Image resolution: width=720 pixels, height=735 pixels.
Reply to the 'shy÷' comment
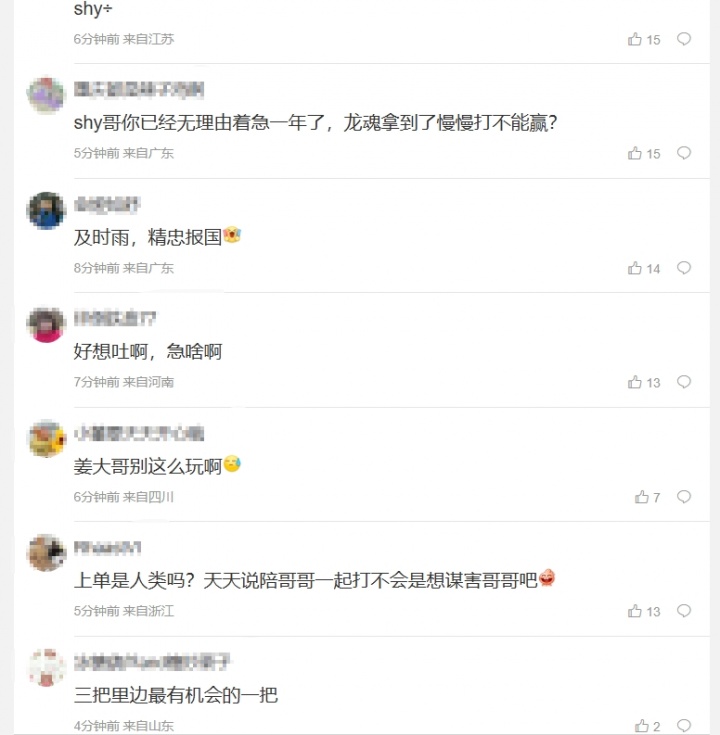[684, 39]
